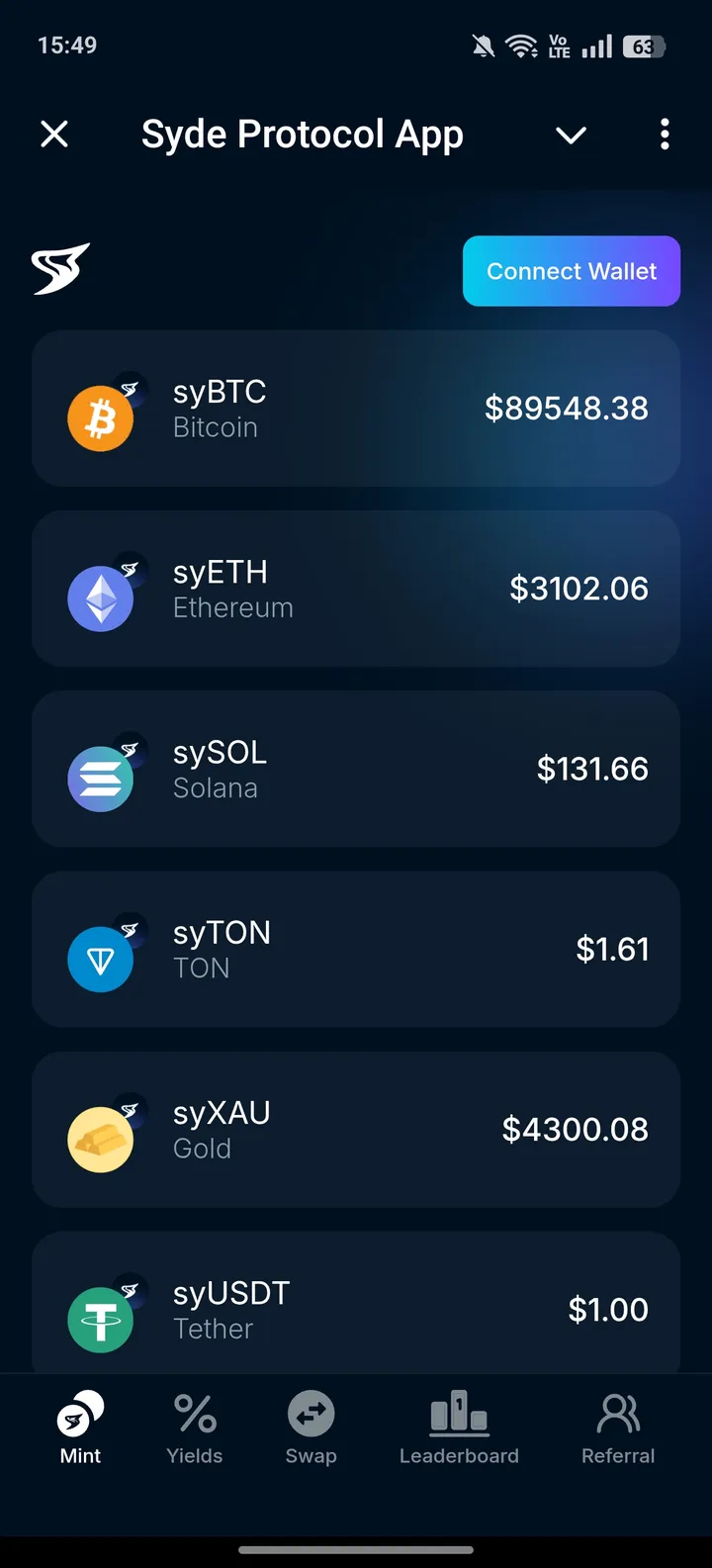Open the three-dot overflow menu
Image resolution: width=712 pixels, height=1568 pixels.
(664, 135)
